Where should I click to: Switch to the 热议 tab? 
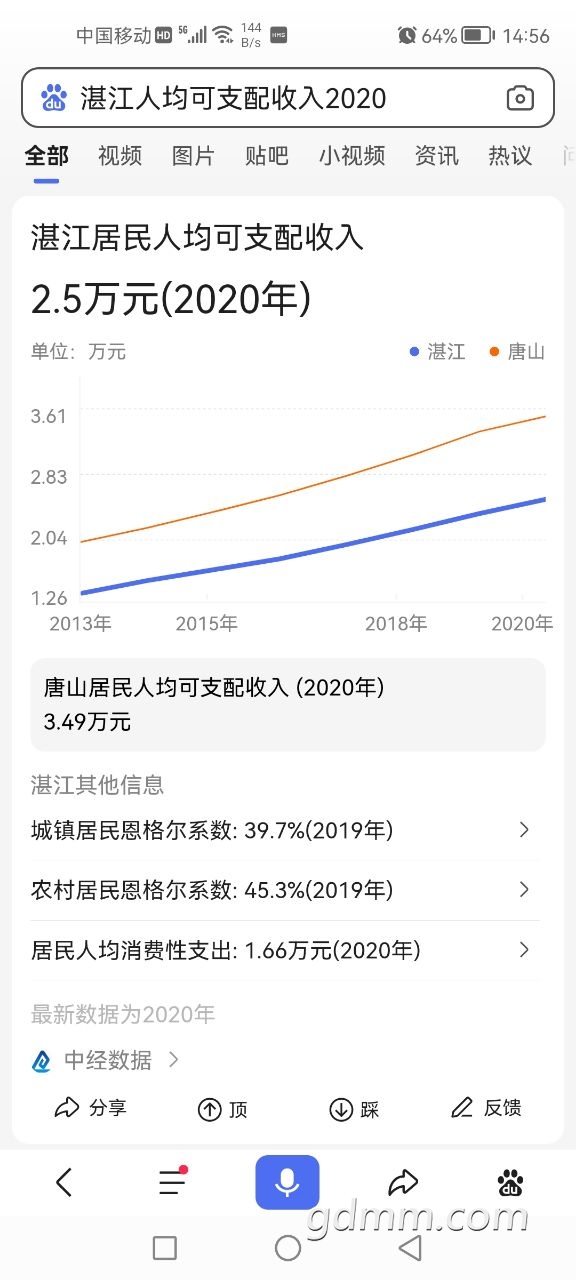(x=510, y=156)
